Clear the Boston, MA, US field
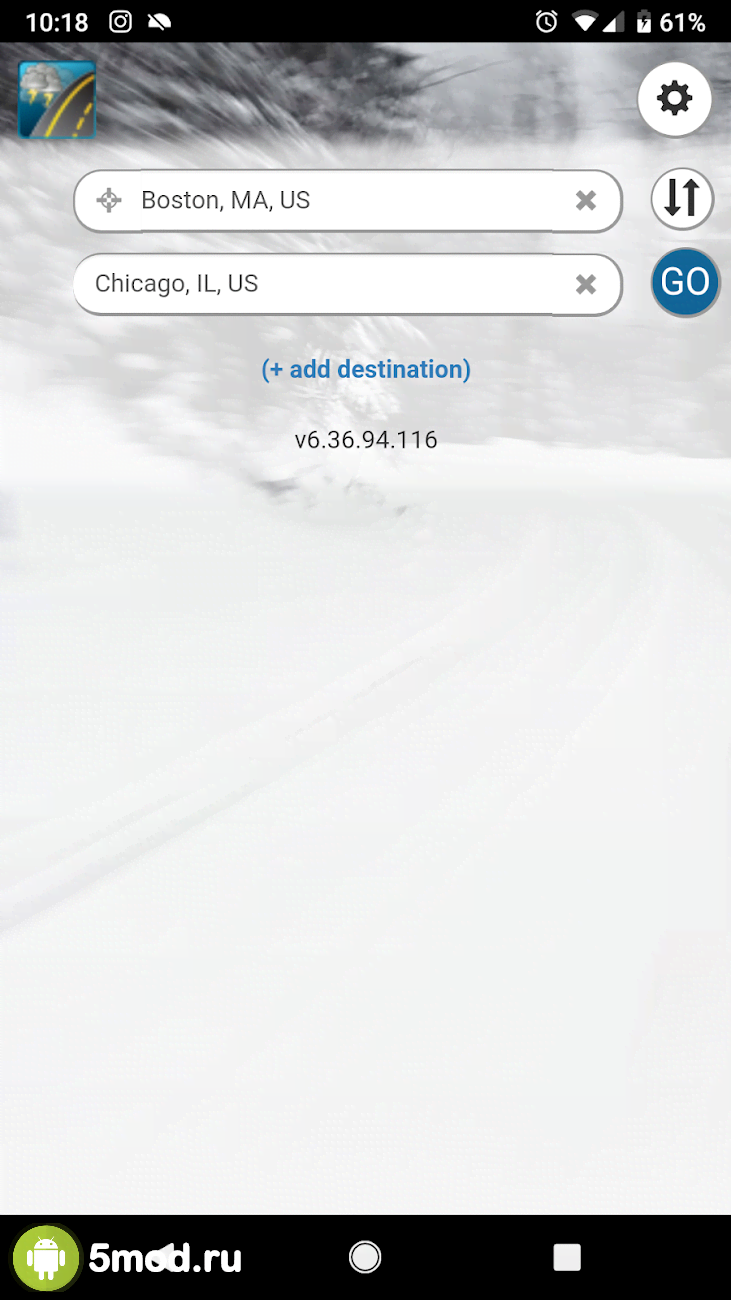Screen dimensions: 731x1300 click(x=586, y=201)
